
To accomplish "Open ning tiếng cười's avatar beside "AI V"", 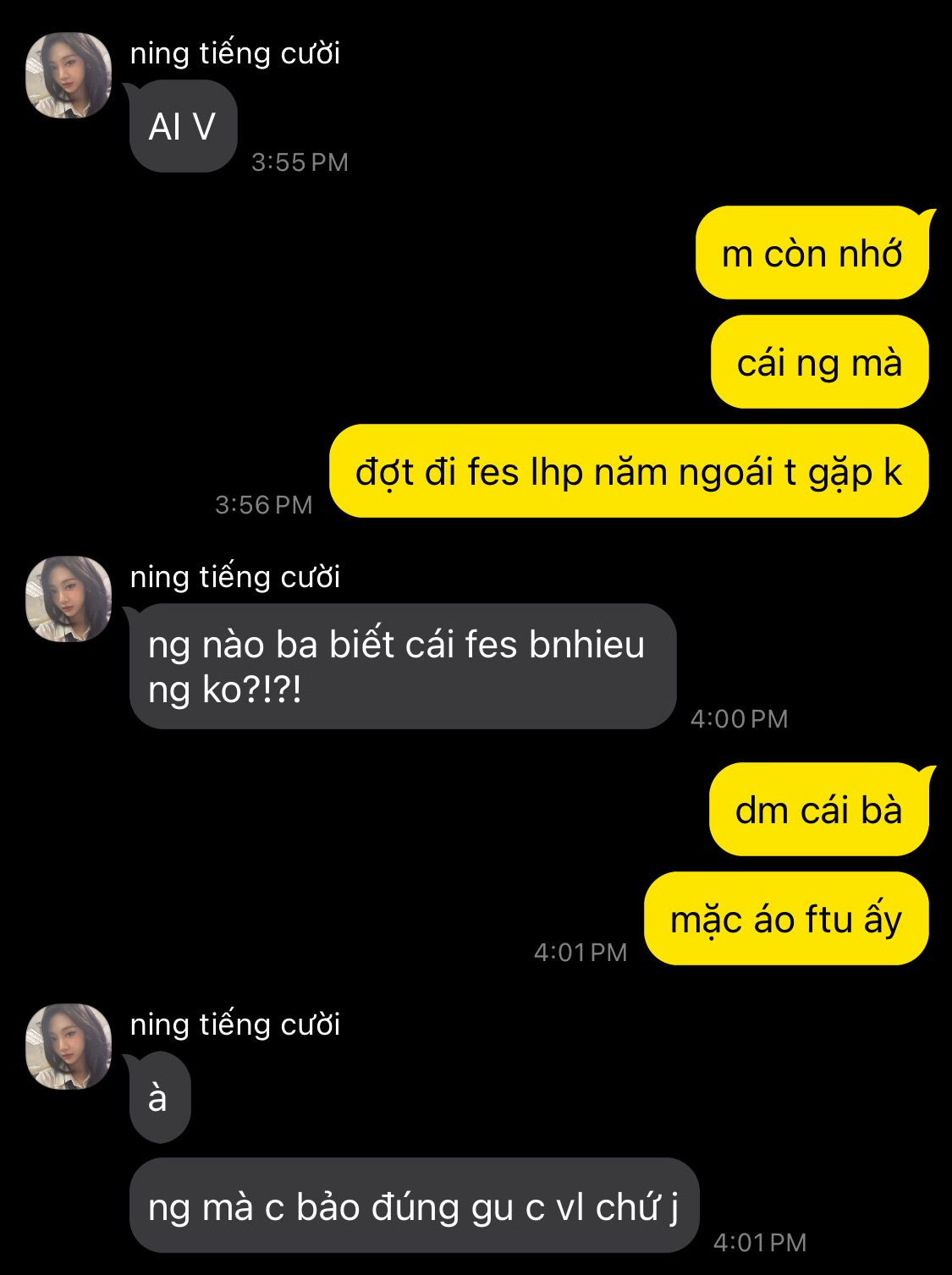I will (69, 76).
